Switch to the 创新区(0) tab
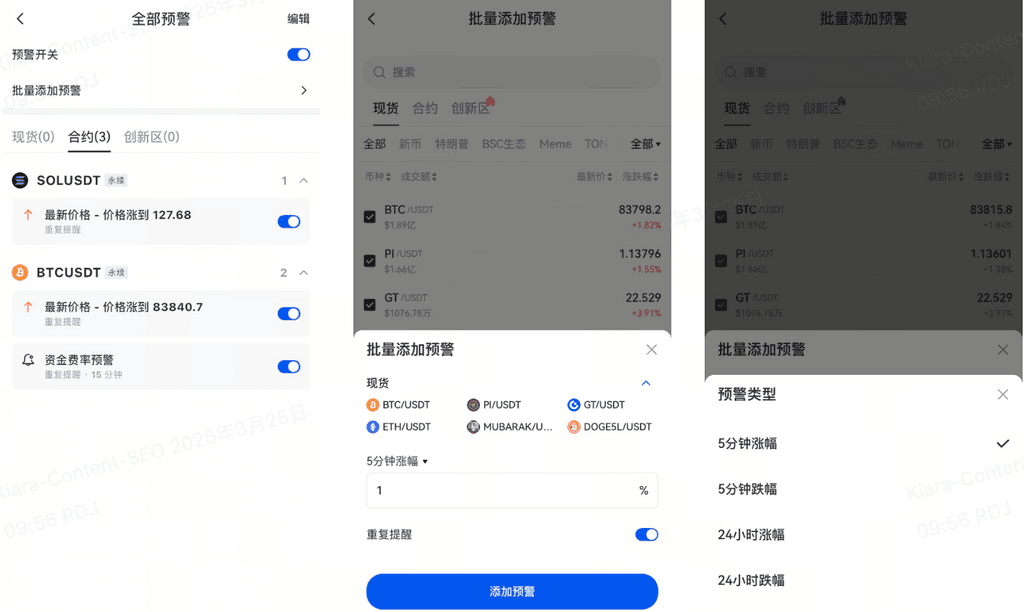This screenshot has width=1024, height=612. [x=151, y=137]
